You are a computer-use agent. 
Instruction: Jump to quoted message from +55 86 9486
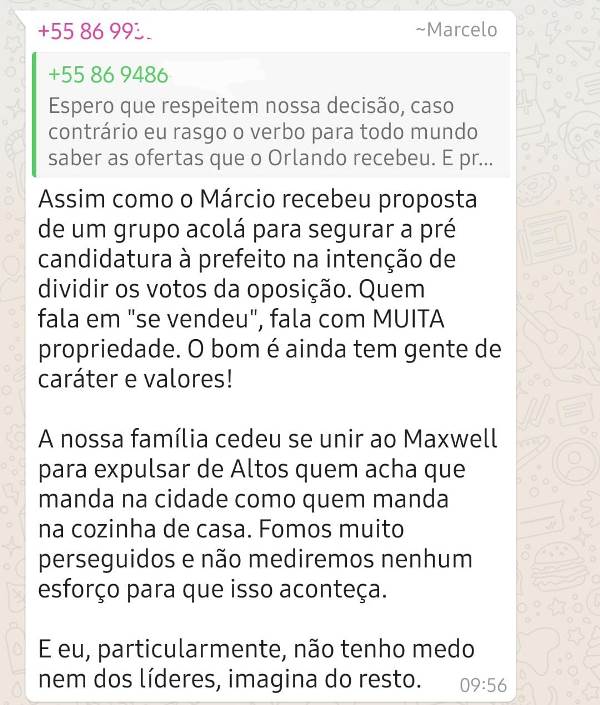pyautogui.click(x=270, y=118)
